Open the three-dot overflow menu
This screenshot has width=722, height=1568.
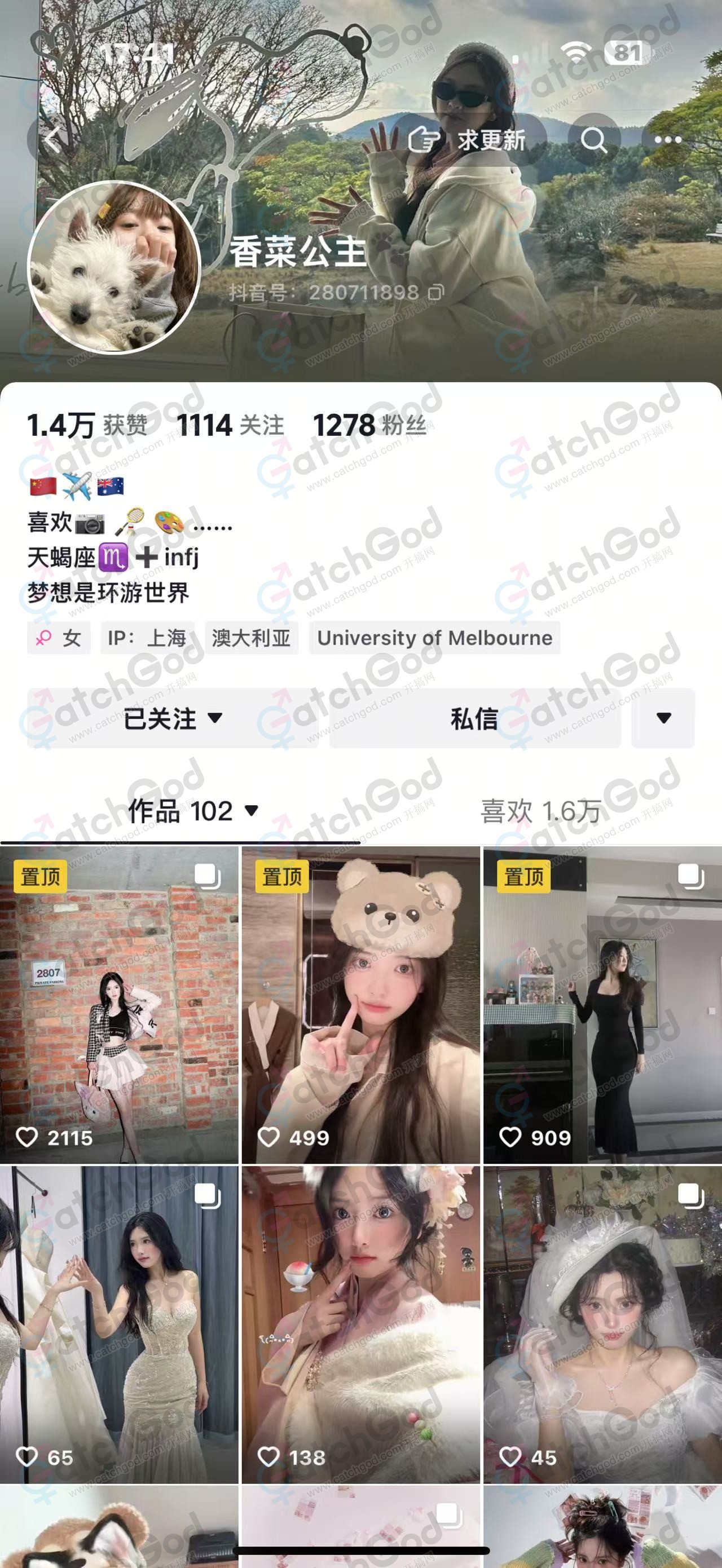[x=667, y=140]
